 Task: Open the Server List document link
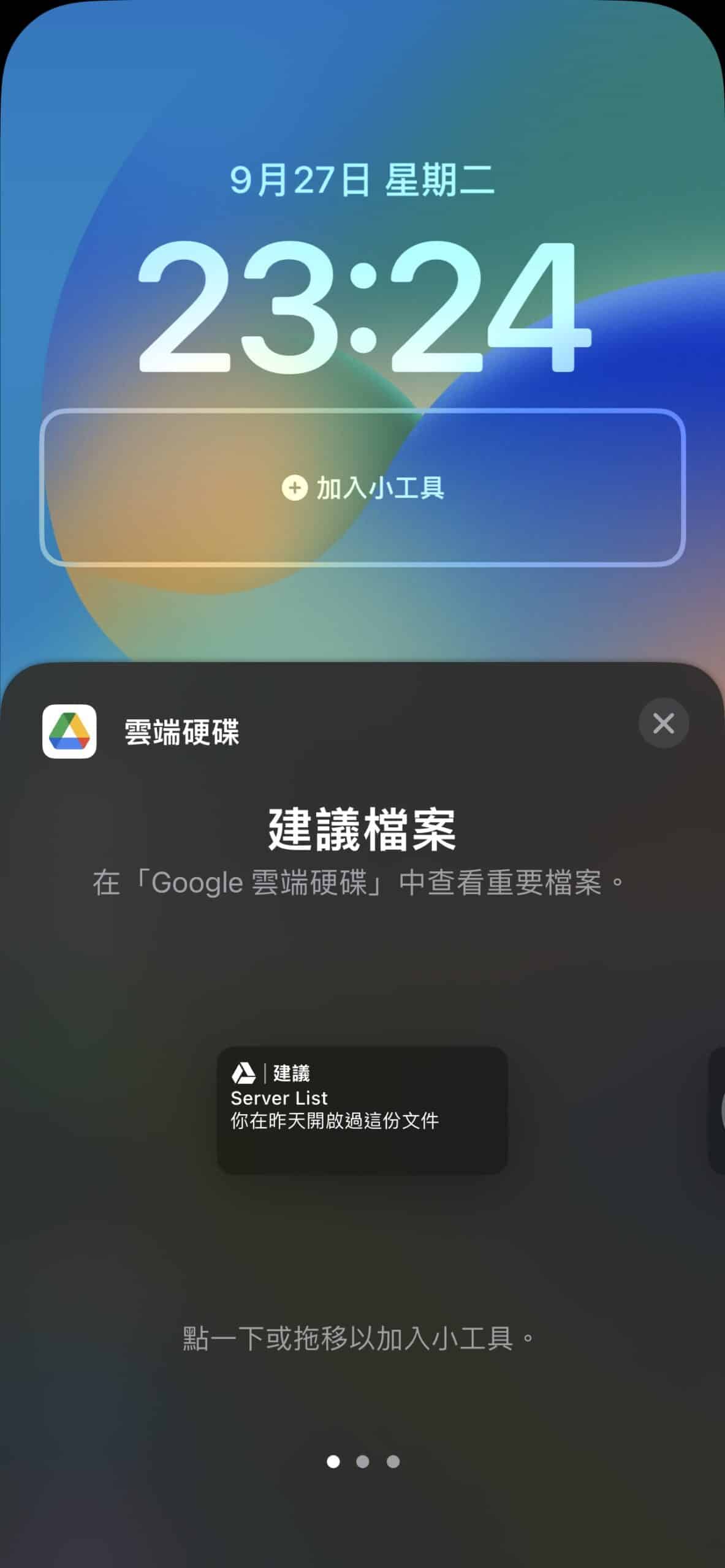(x=279, y=1098)
